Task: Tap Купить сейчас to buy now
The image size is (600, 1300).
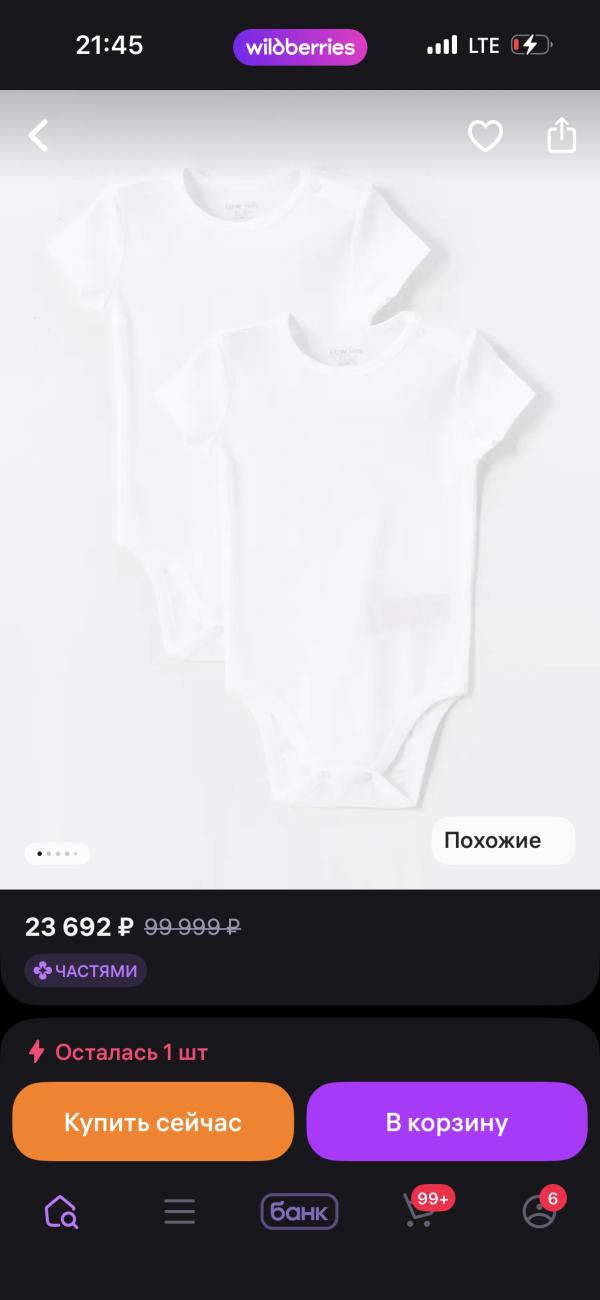Action: (x=153, y=1122)
